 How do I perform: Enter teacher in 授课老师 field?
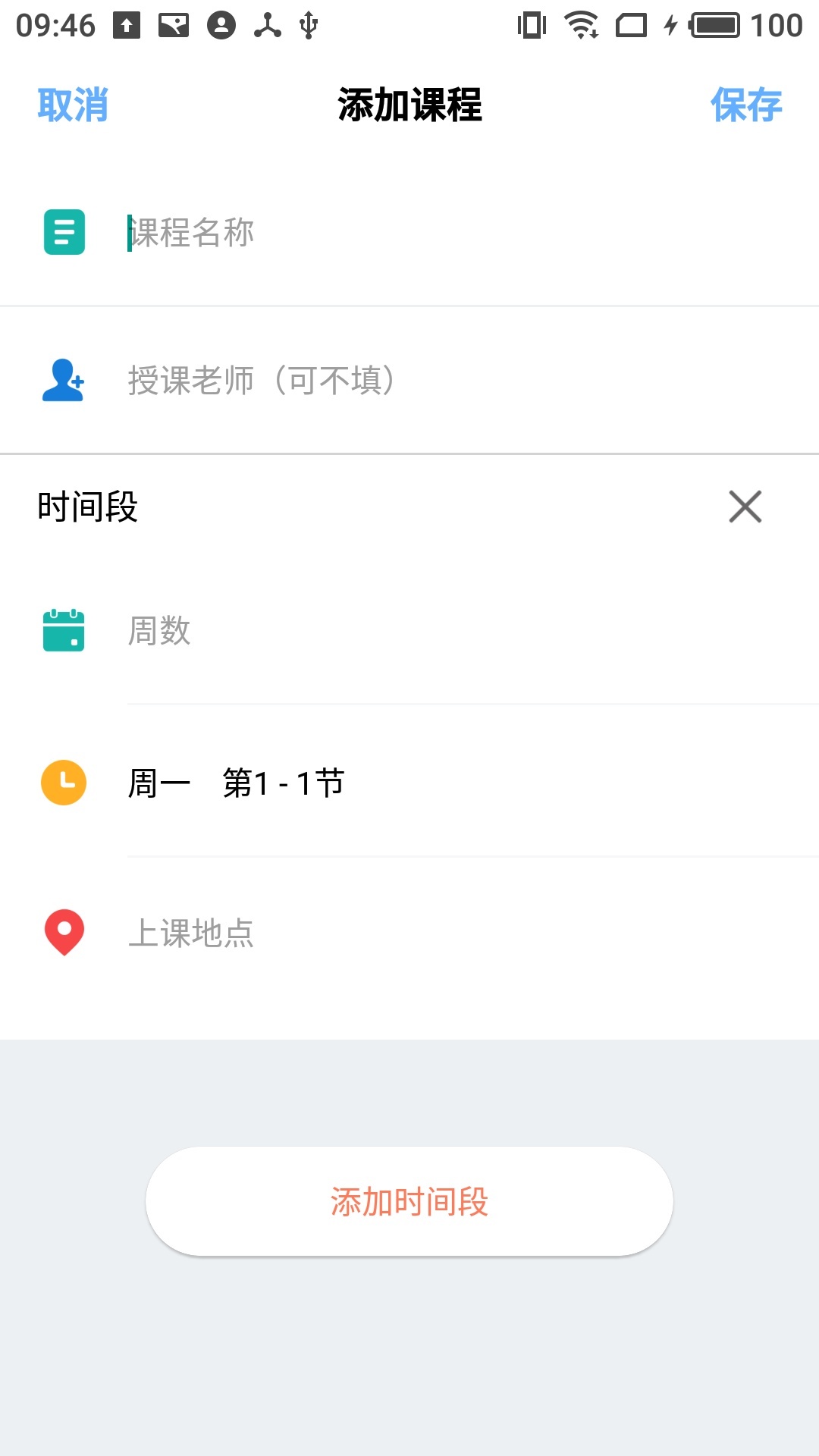pos(455,380)
